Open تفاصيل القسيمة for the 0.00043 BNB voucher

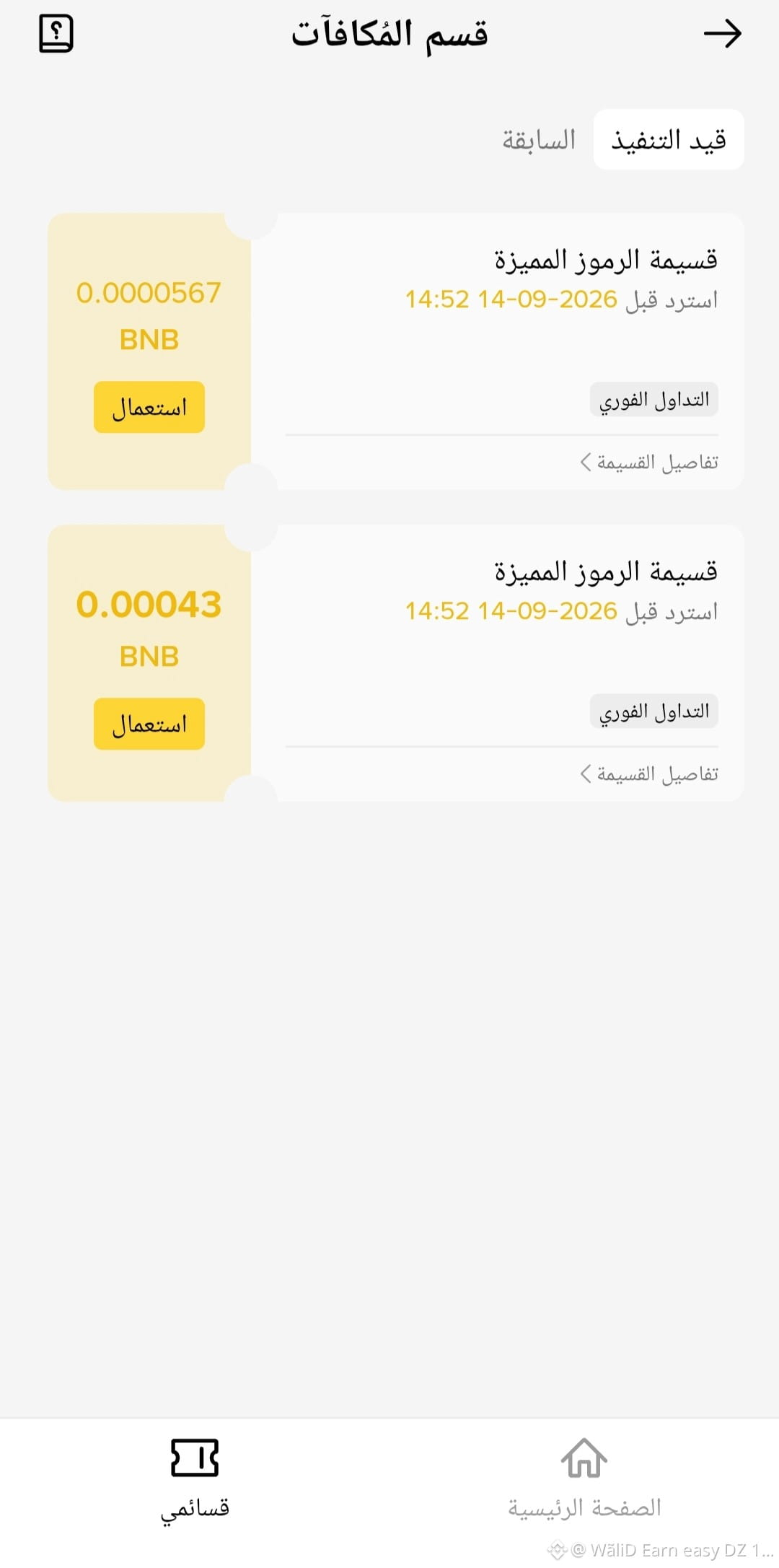click(649, 774)
